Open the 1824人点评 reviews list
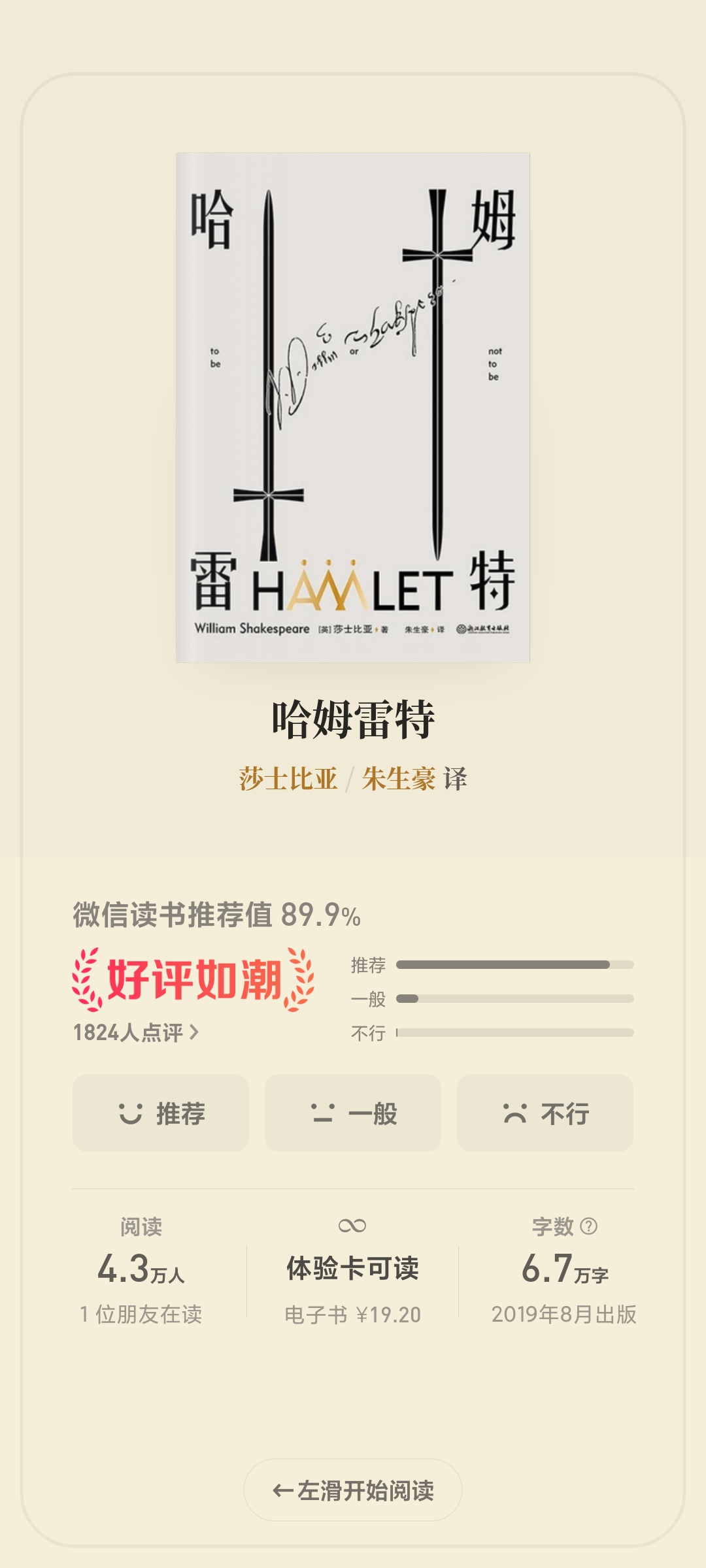 tap(135, 1032)
